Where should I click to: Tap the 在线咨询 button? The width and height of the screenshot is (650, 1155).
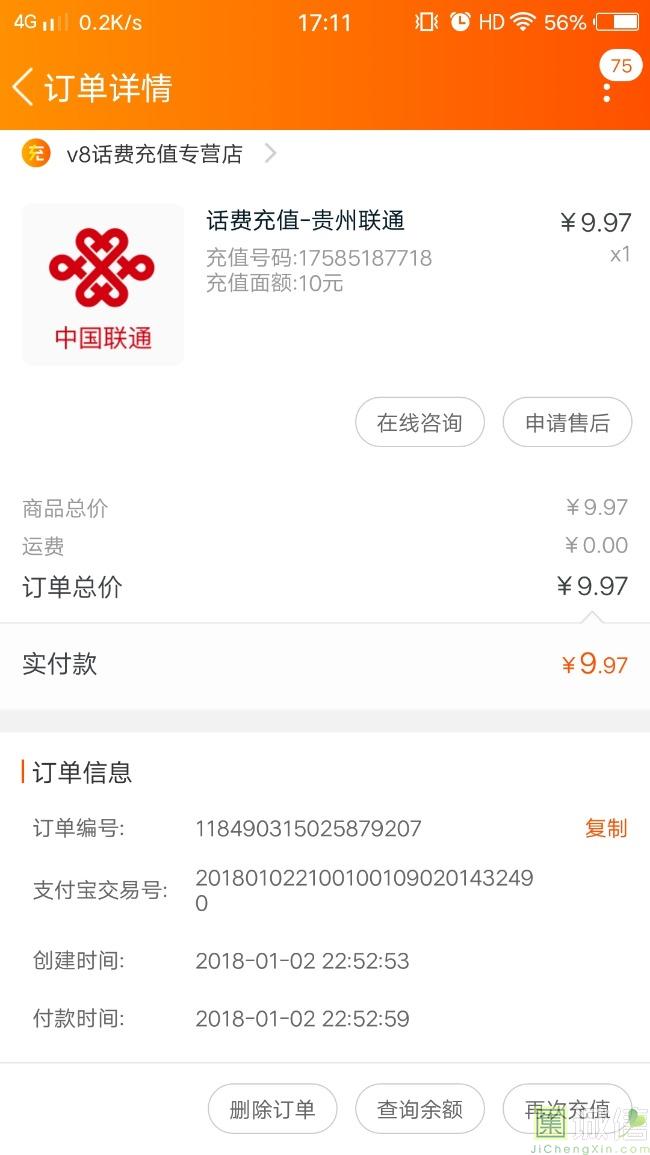point(419,423)
